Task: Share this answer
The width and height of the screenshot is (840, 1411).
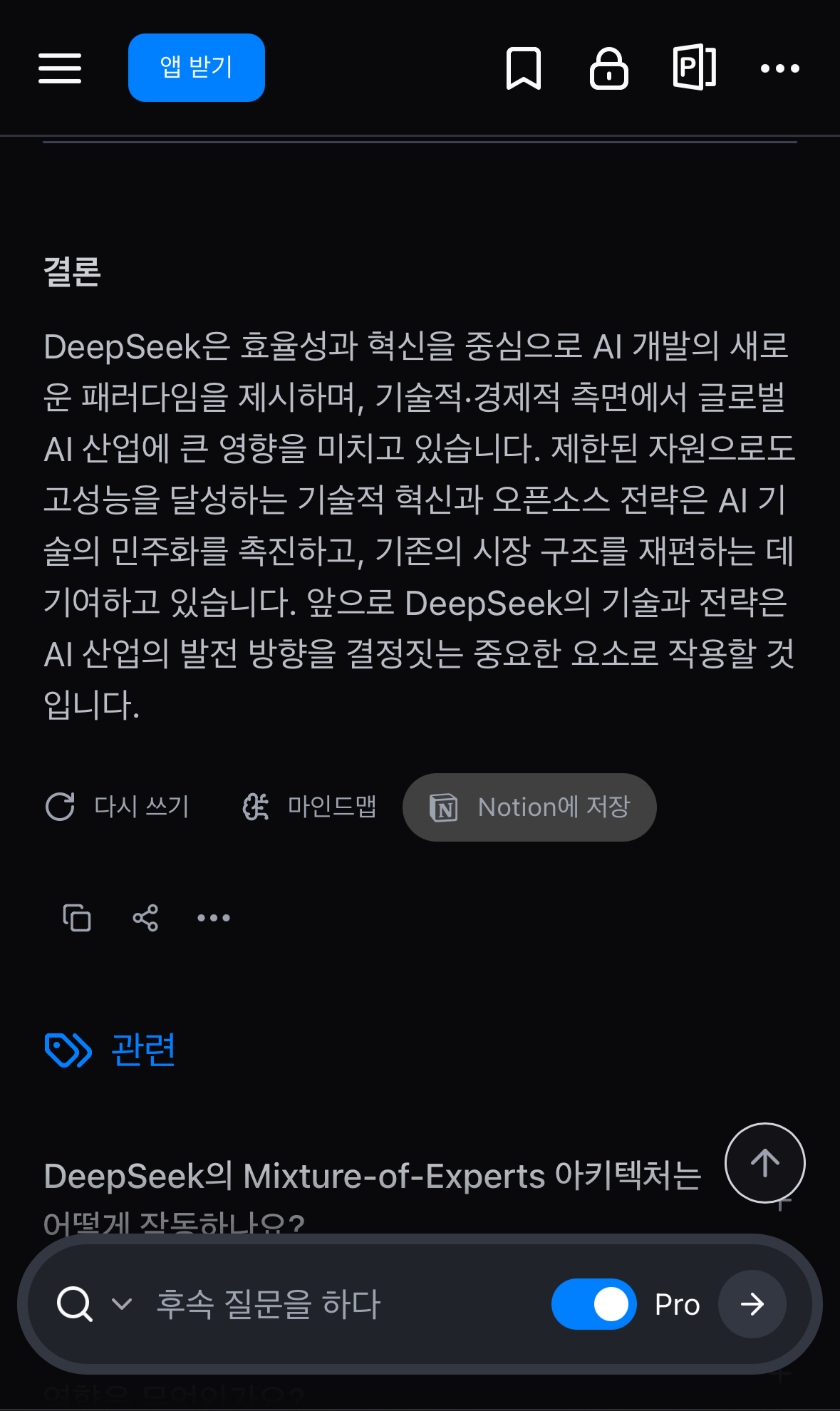Action: click(145, 918)
